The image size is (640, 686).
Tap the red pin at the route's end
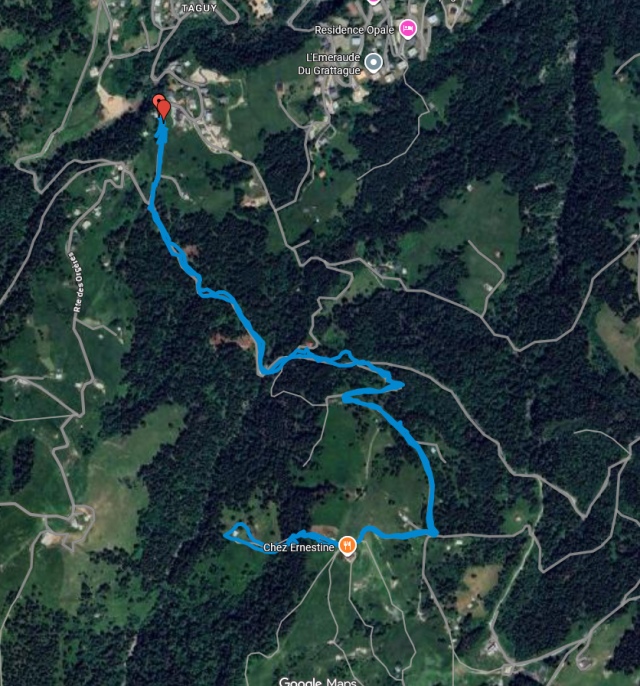[x=161, y=106]
